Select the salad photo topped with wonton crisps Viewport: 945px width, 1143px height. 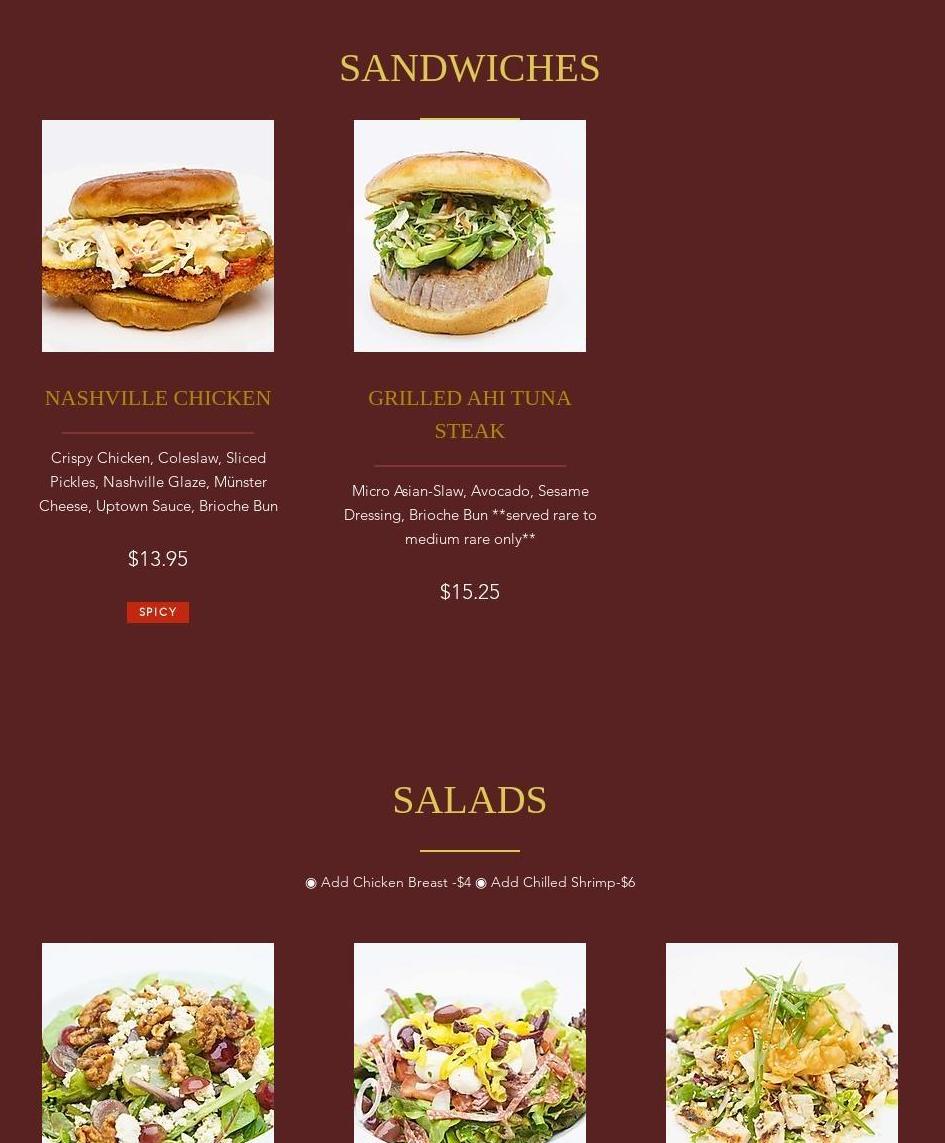coord(782,1042)
